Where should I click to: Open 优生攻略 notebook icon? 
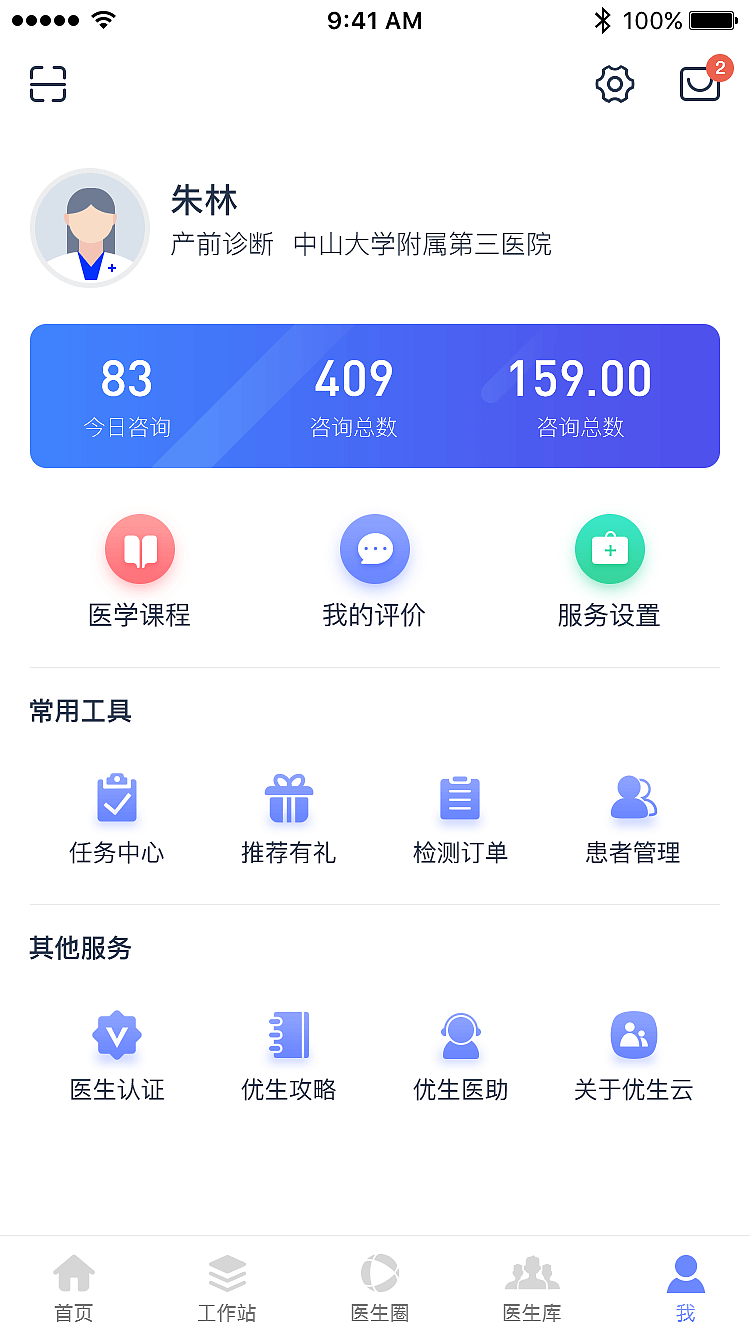click(288, 1035)
